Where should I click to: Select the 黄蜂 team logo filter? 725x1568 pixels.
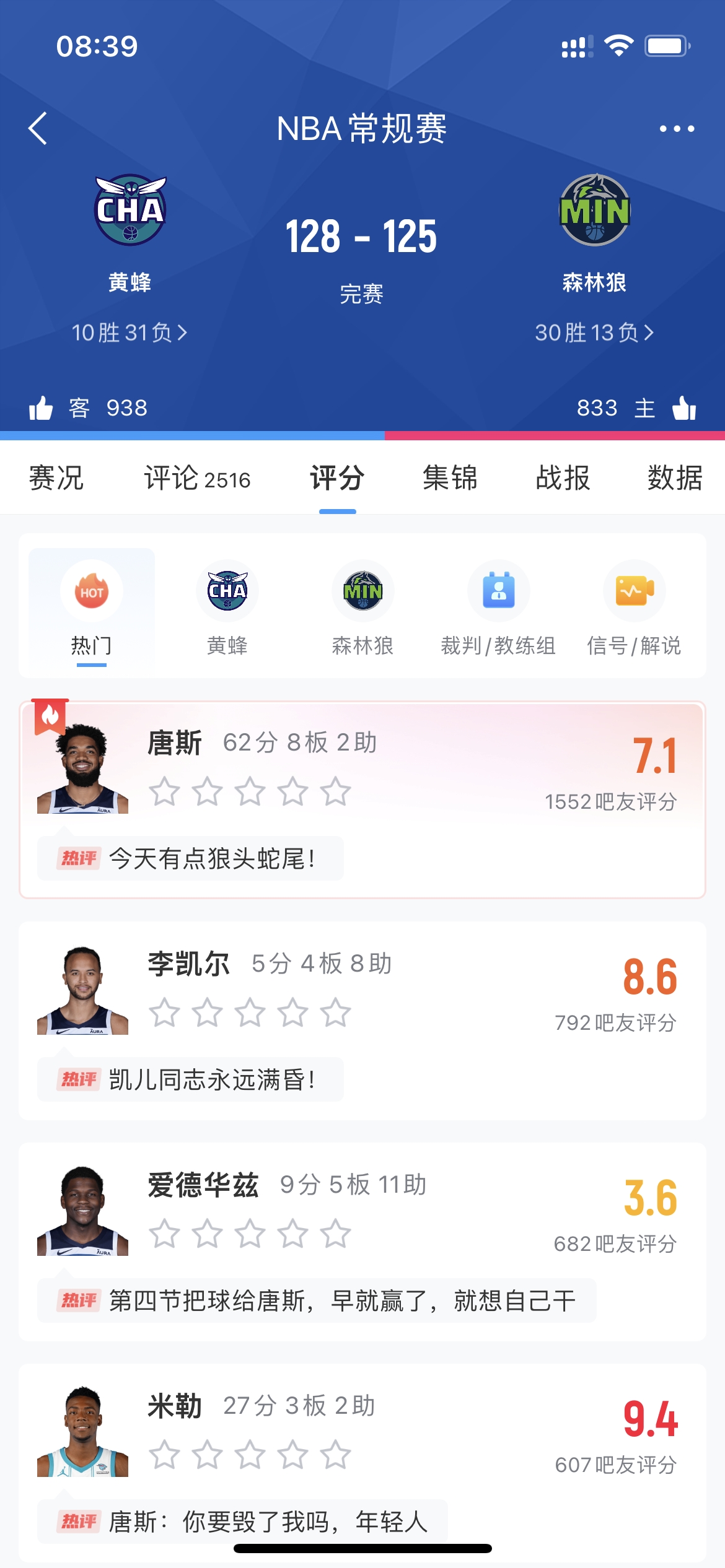click(227, 590)
